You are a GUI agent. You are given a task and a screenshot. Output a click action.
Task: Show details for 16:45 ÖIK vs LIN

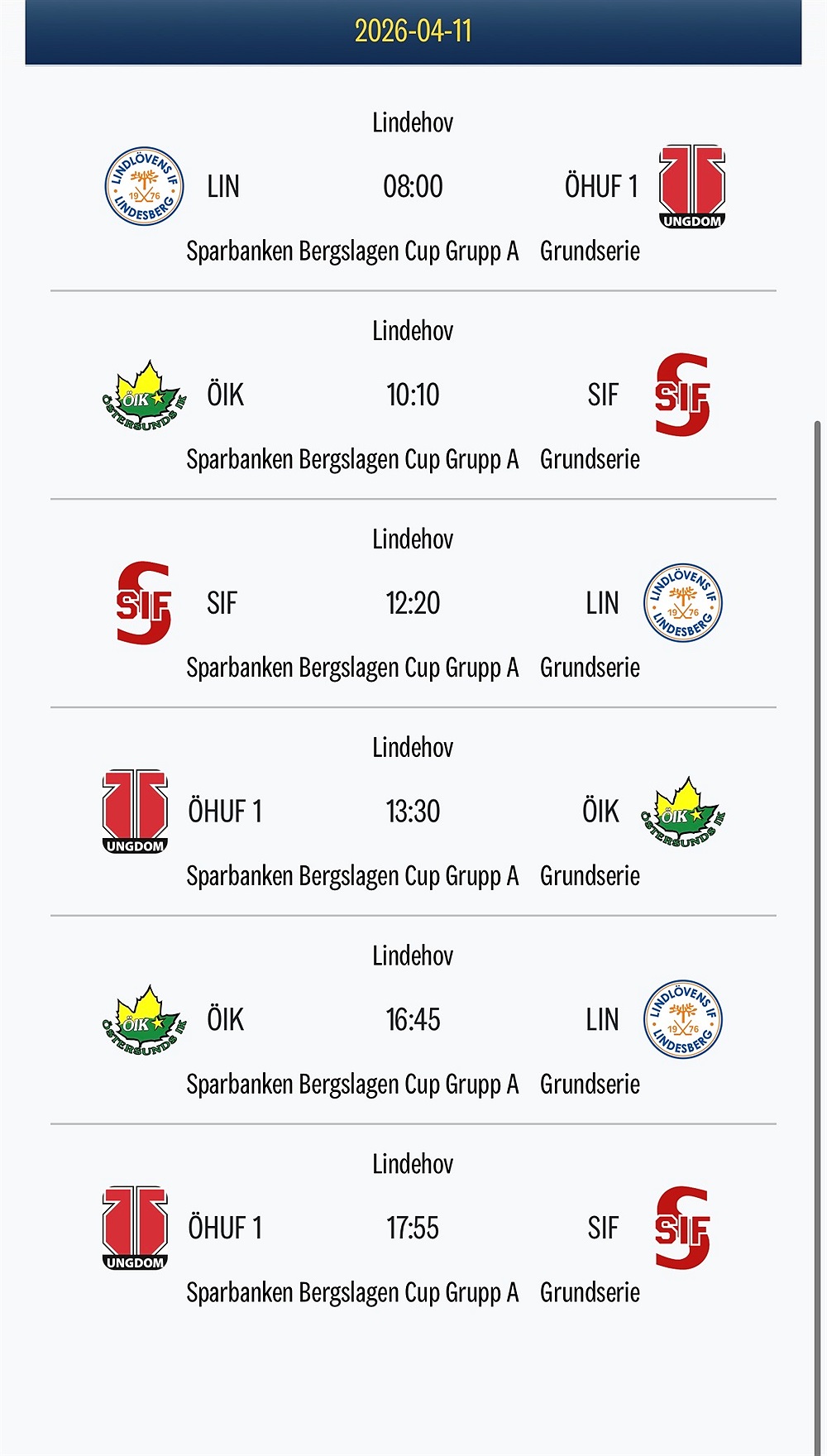click(413, 1021)
